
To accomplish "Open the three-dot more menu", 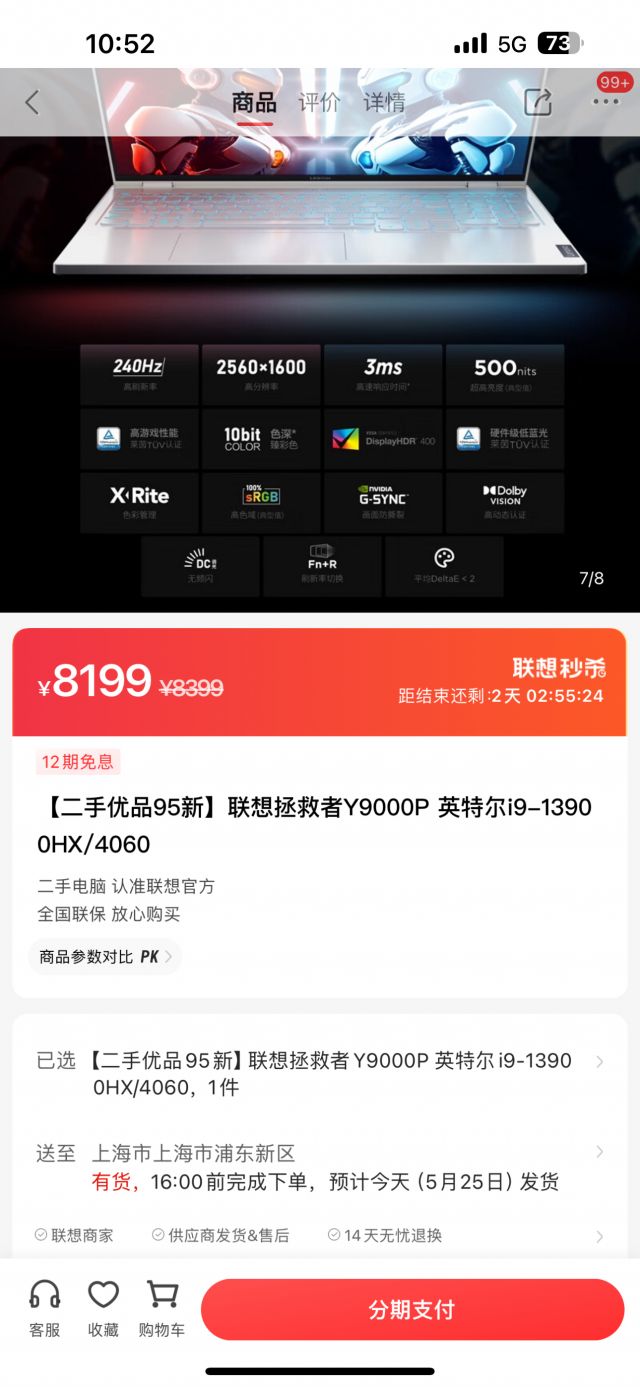I will pyautogui.click(x=606, y=102).
